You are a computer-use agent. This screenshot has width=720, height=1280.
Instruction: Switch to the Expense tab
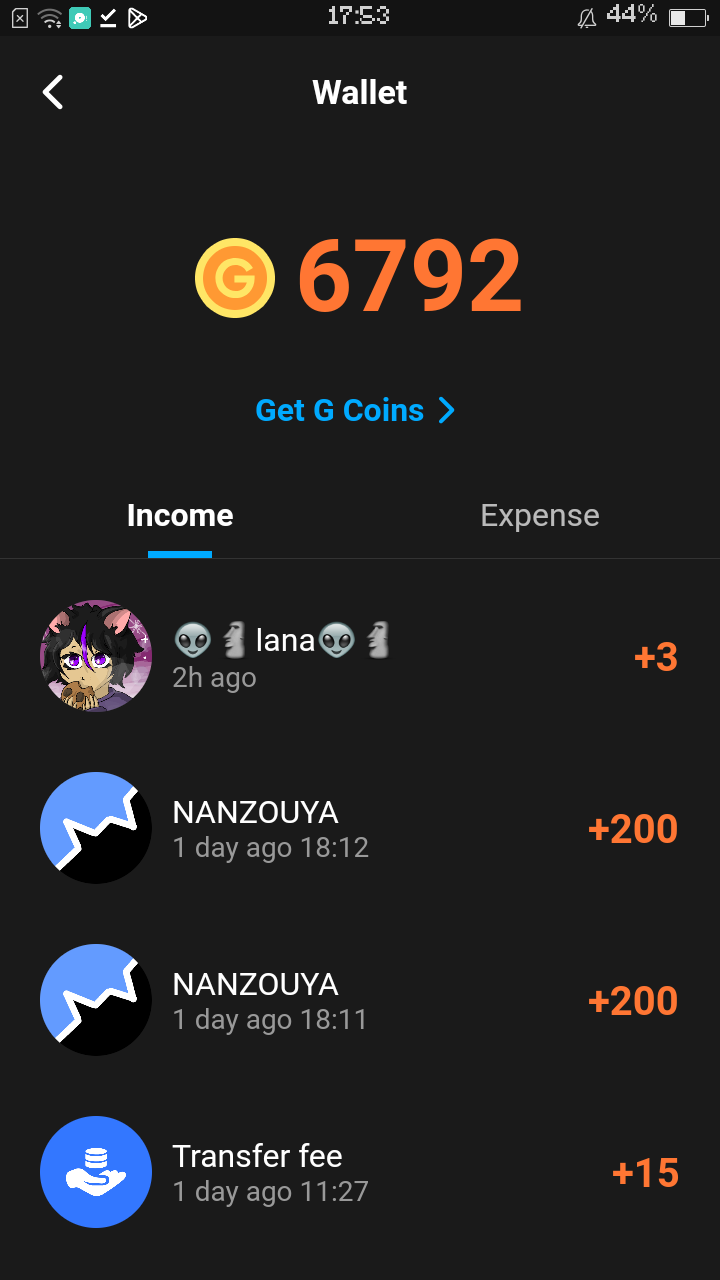coord(539,516)
